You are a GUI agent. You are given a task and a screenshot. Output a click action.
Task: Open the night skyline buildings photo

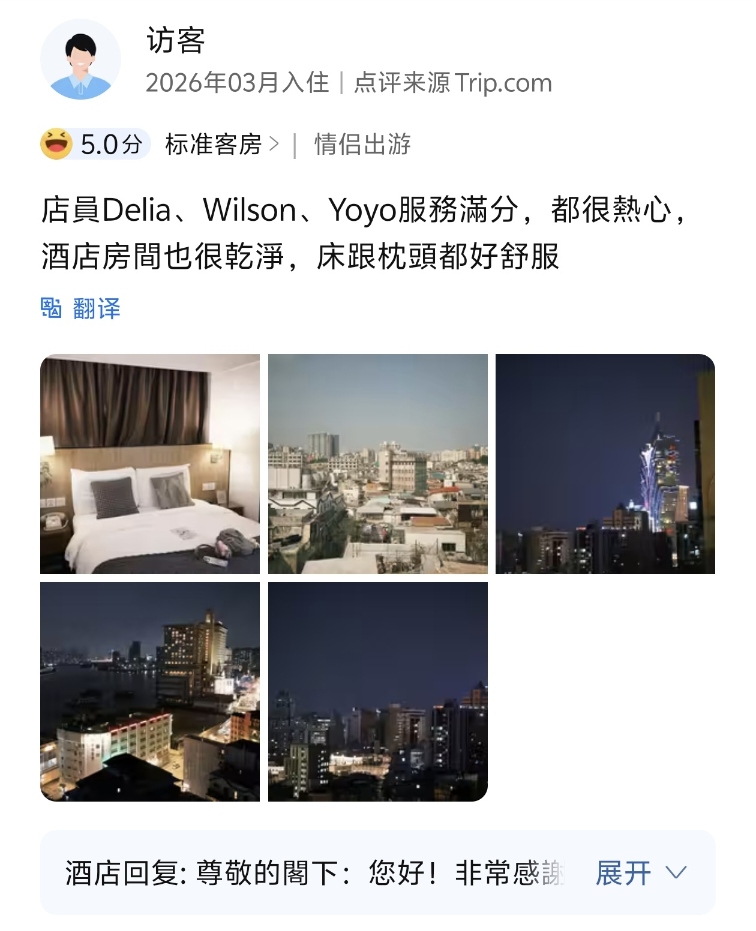click(378, 692)
